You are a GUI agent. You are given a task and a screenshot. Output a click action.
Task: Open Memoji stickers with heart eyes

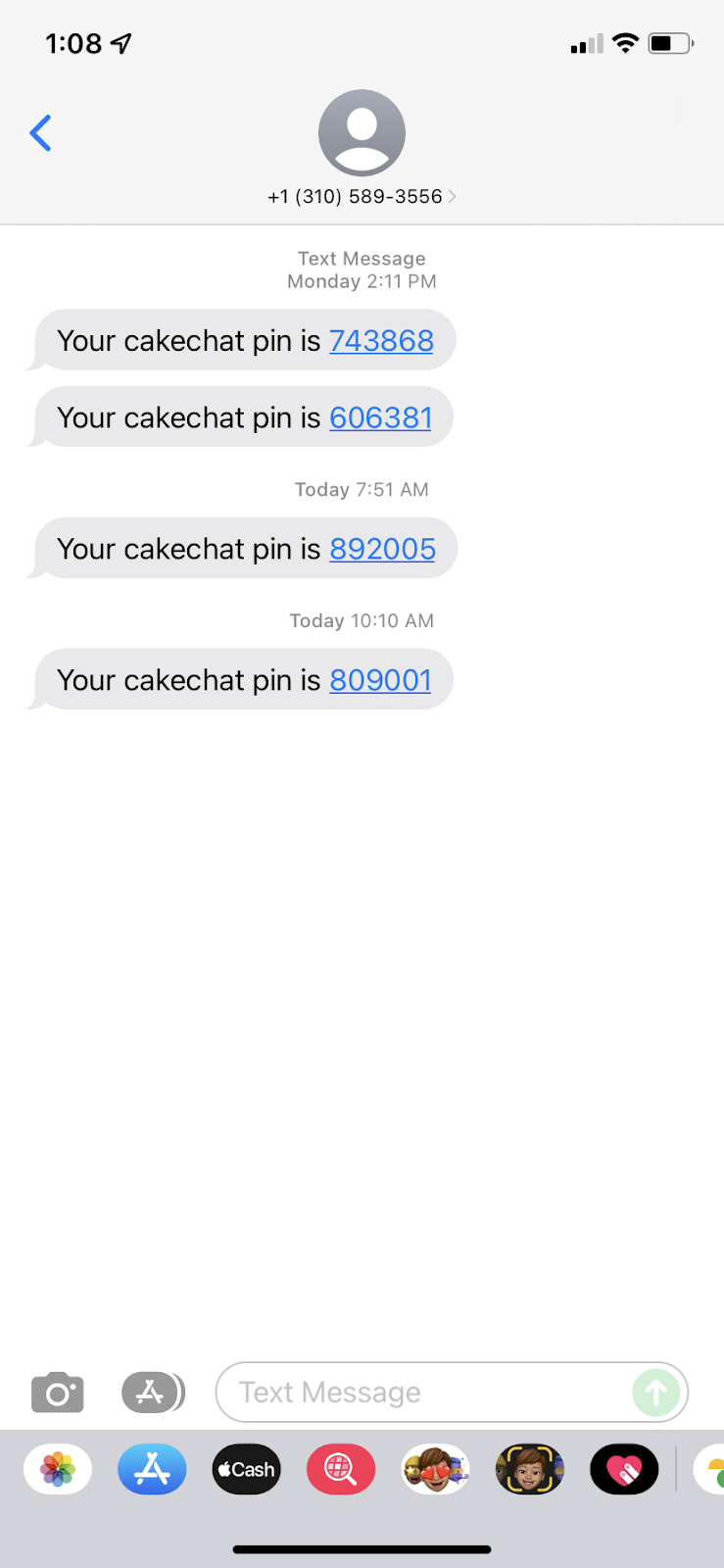[x=435, y=1469]
